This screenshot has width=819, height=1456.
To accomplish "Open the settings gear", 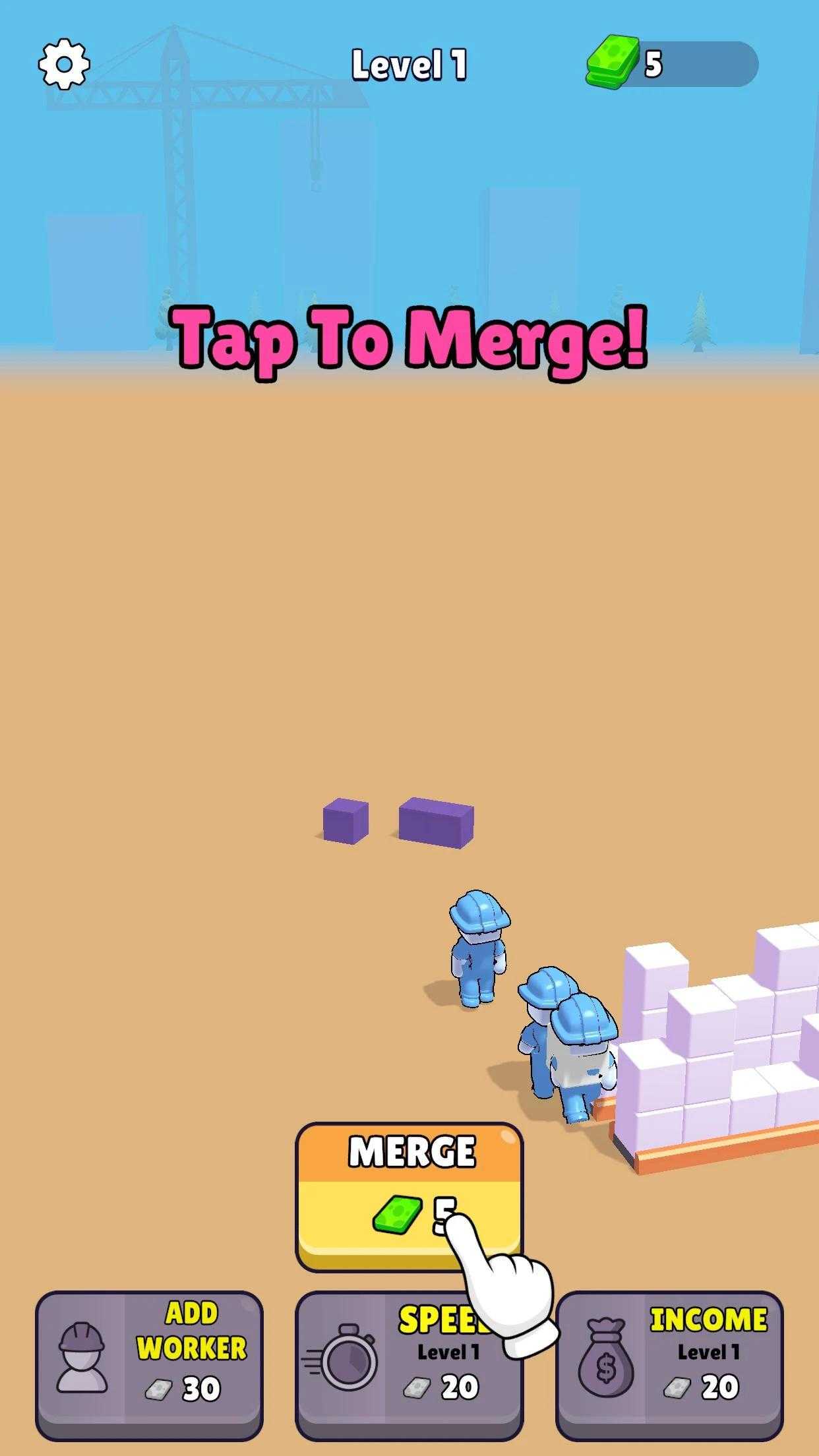I will 63,64.
